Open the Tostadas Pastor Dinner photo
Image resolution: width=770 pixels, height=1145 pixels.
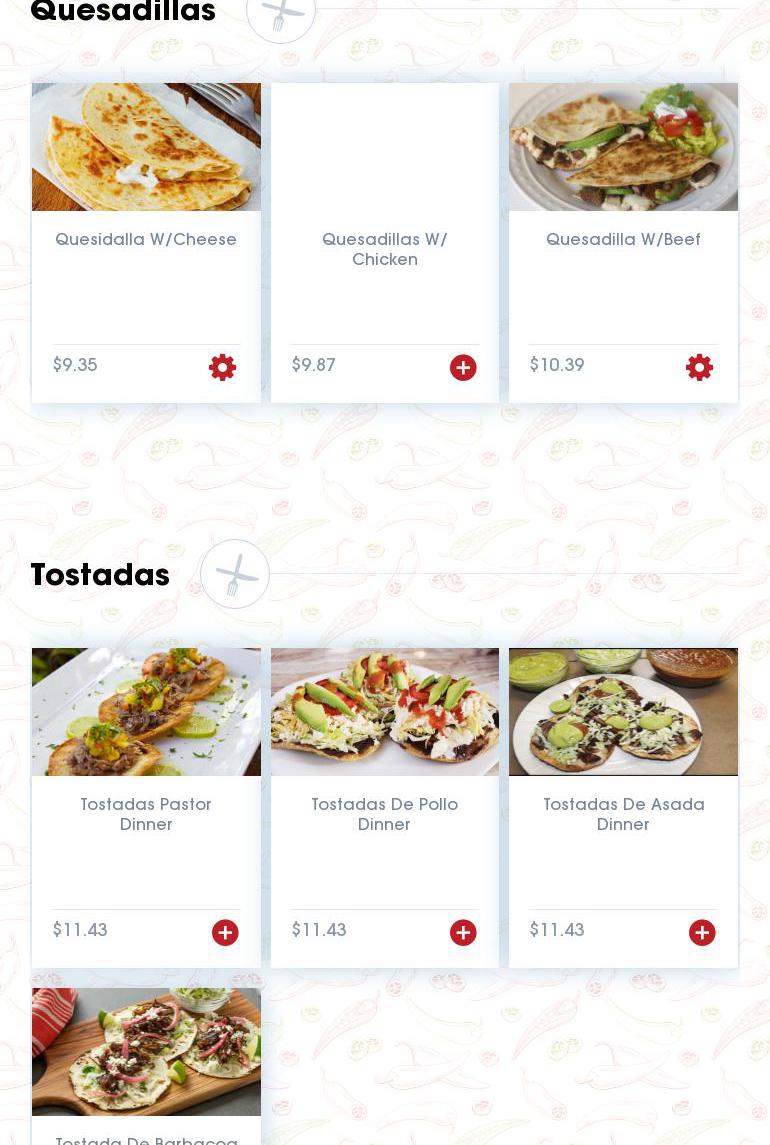[146, 712]
